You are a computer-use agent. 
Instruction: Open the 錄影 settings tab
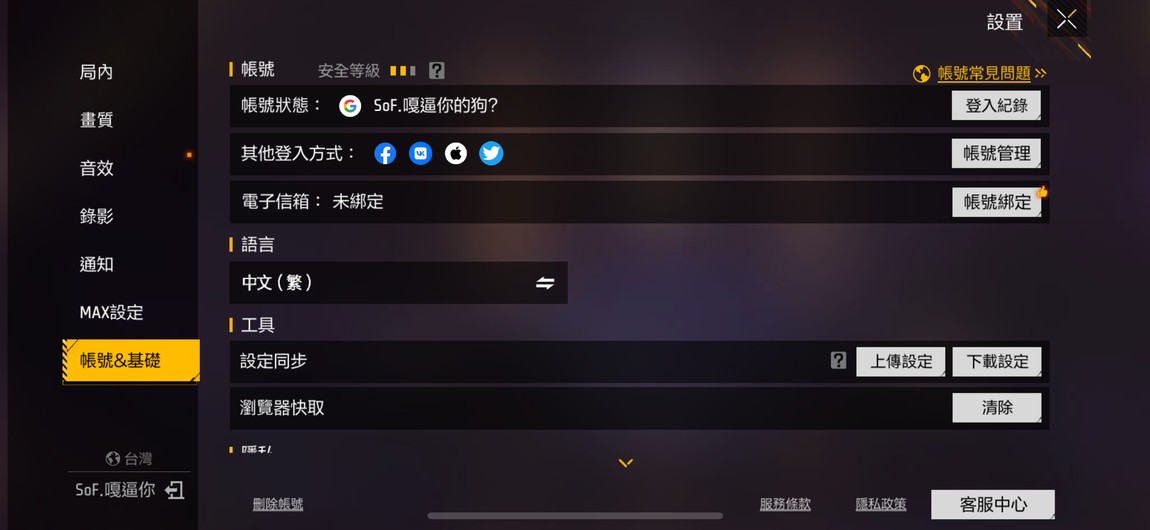(97, 216)
